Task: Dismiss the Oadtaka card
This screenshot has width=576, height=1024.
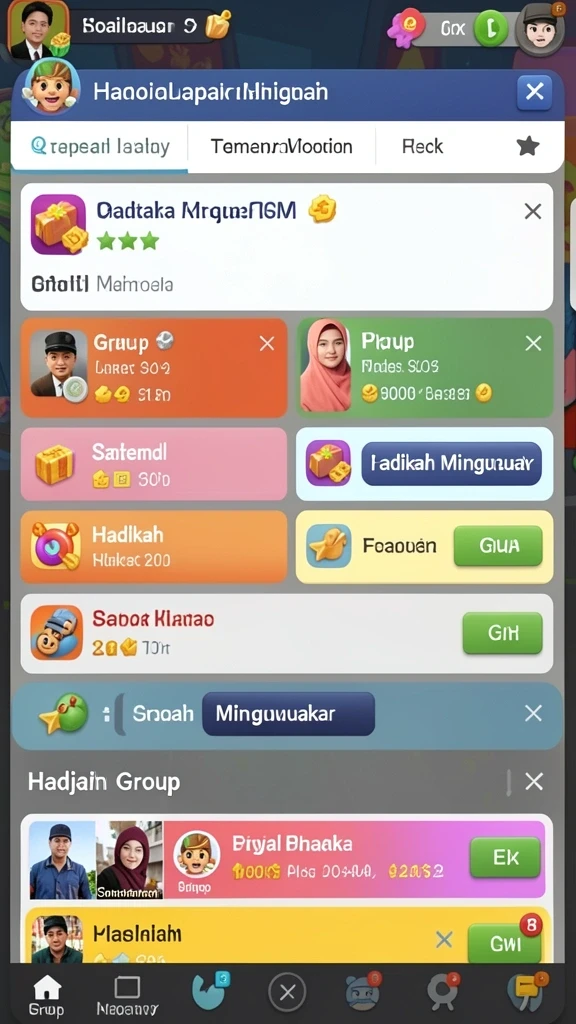Action: coord(533,211)
